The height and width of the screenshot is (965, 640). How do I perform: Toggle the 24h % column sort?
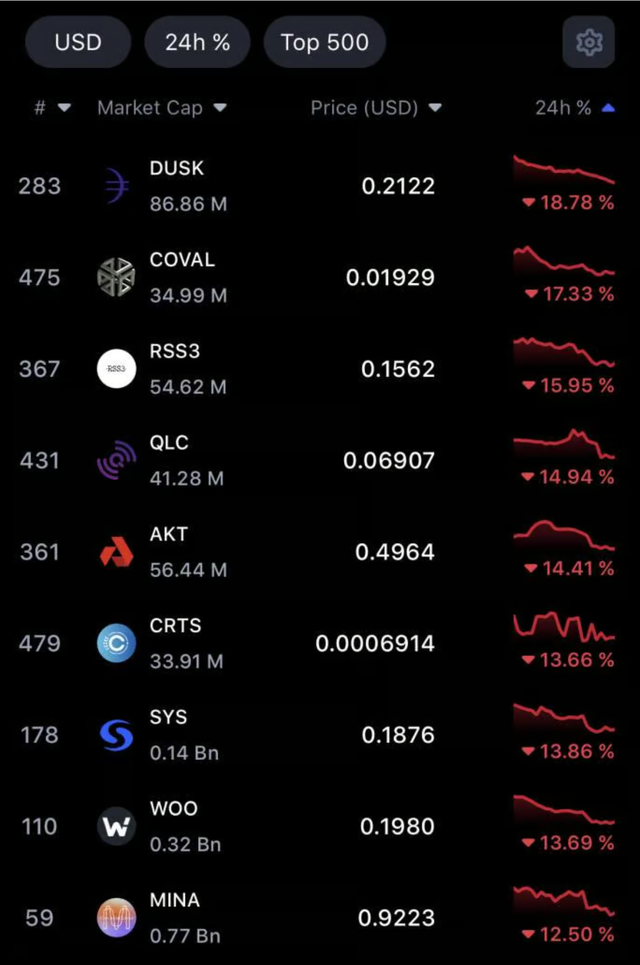575,107
